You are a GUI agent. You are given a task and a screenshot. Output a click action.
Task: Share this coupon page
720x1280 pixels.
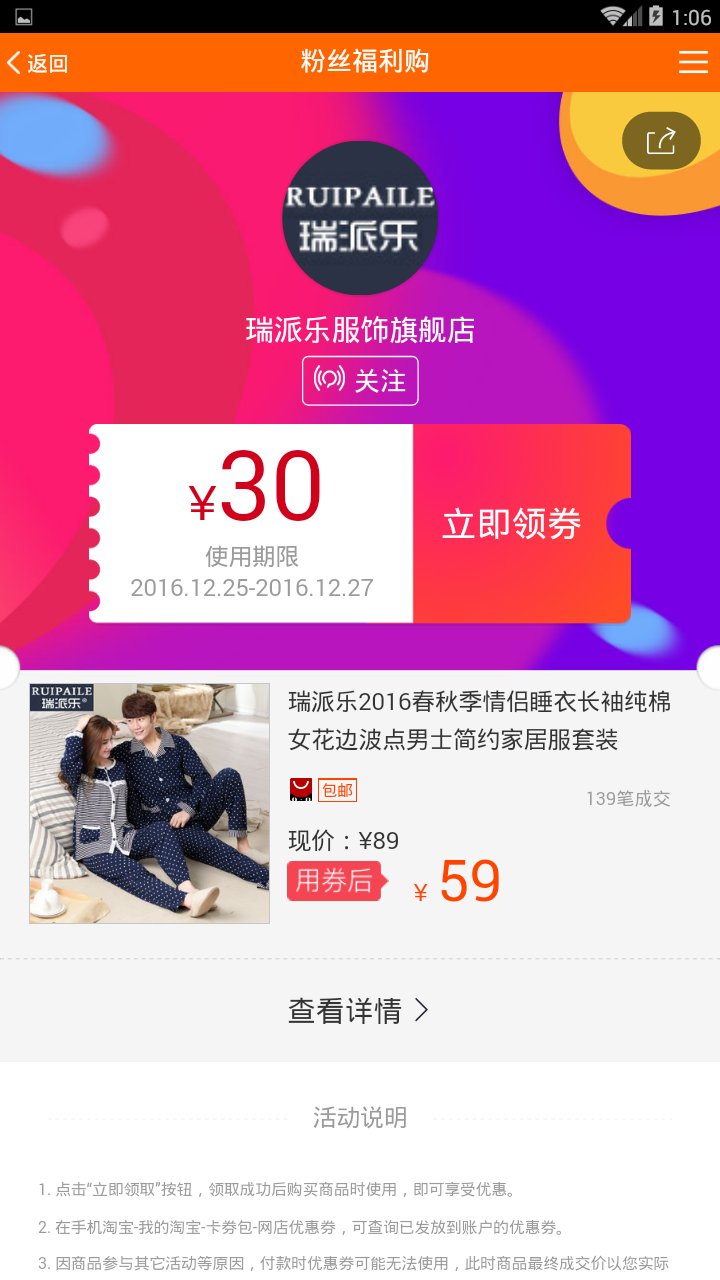pos(661,141)
